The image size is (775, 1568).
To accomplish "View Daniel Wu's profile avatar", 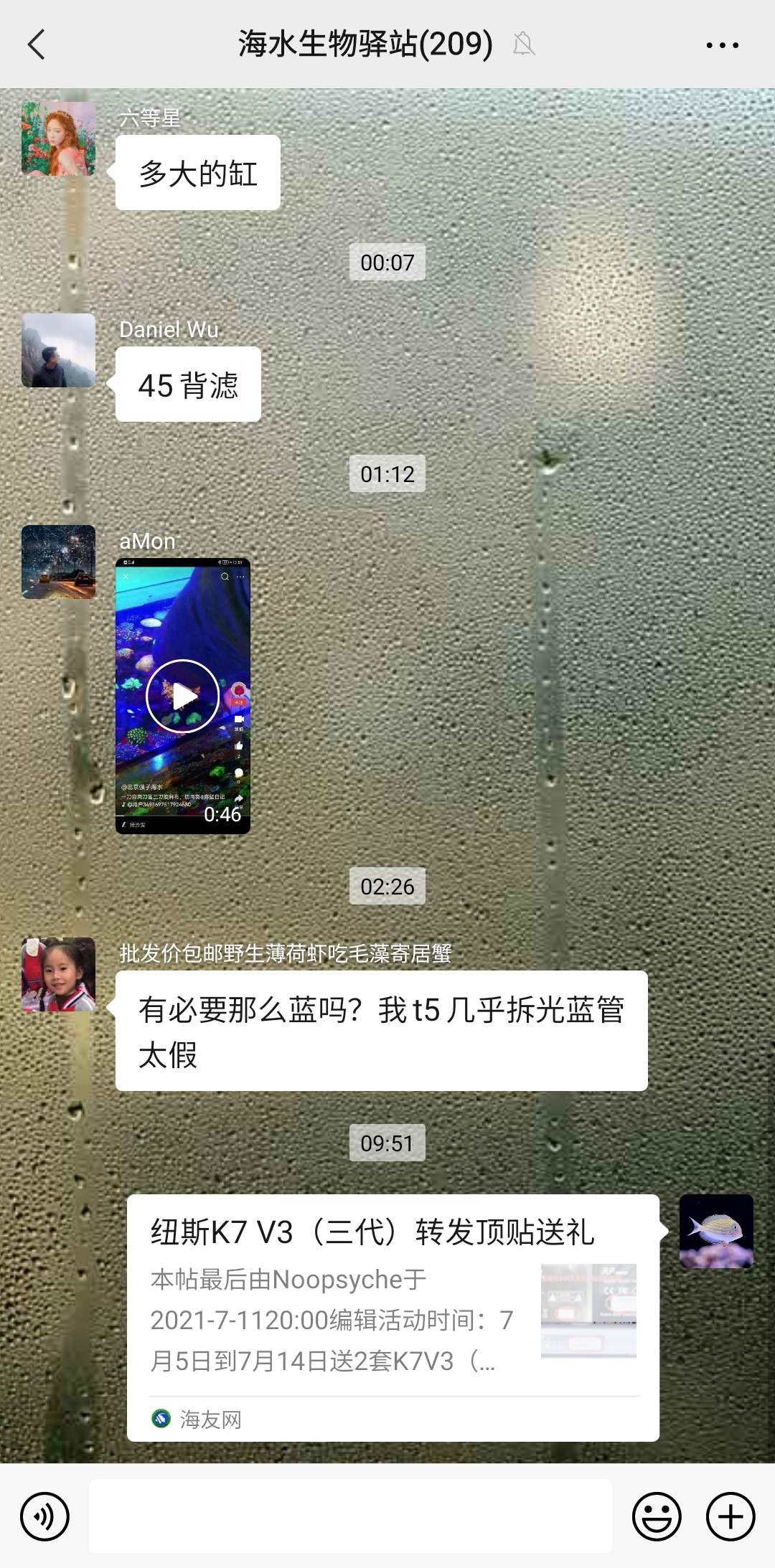I will [x=59, y=351].
